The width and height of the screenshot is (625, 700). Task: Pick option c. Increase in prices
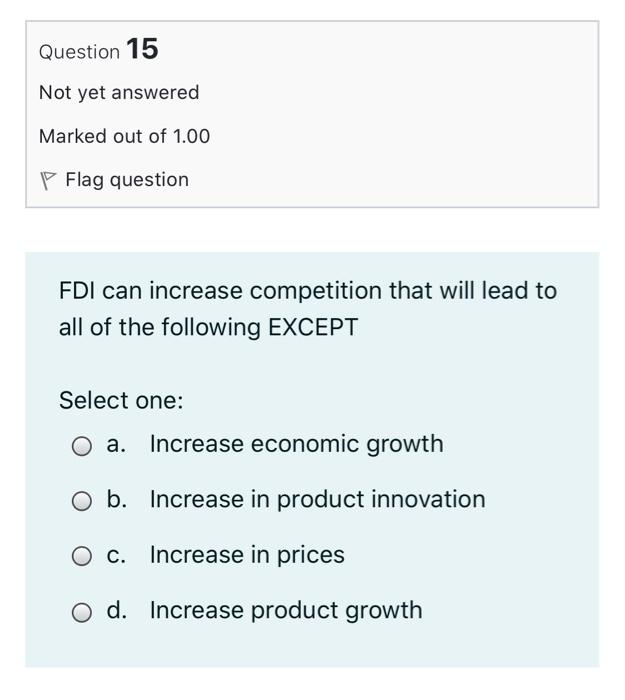coord(82,557)
